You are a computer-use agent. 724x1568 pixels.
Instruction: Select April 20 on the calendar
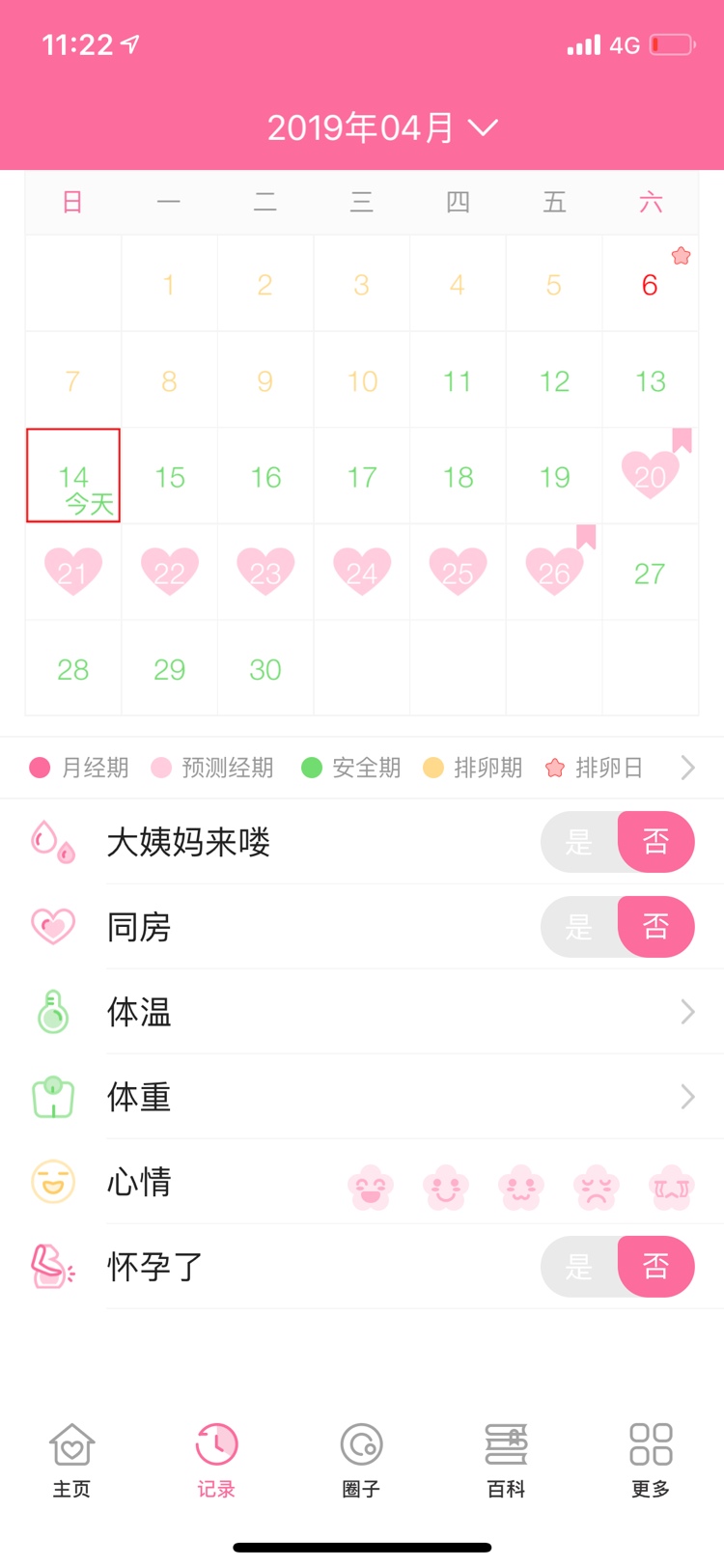point(650,476)
